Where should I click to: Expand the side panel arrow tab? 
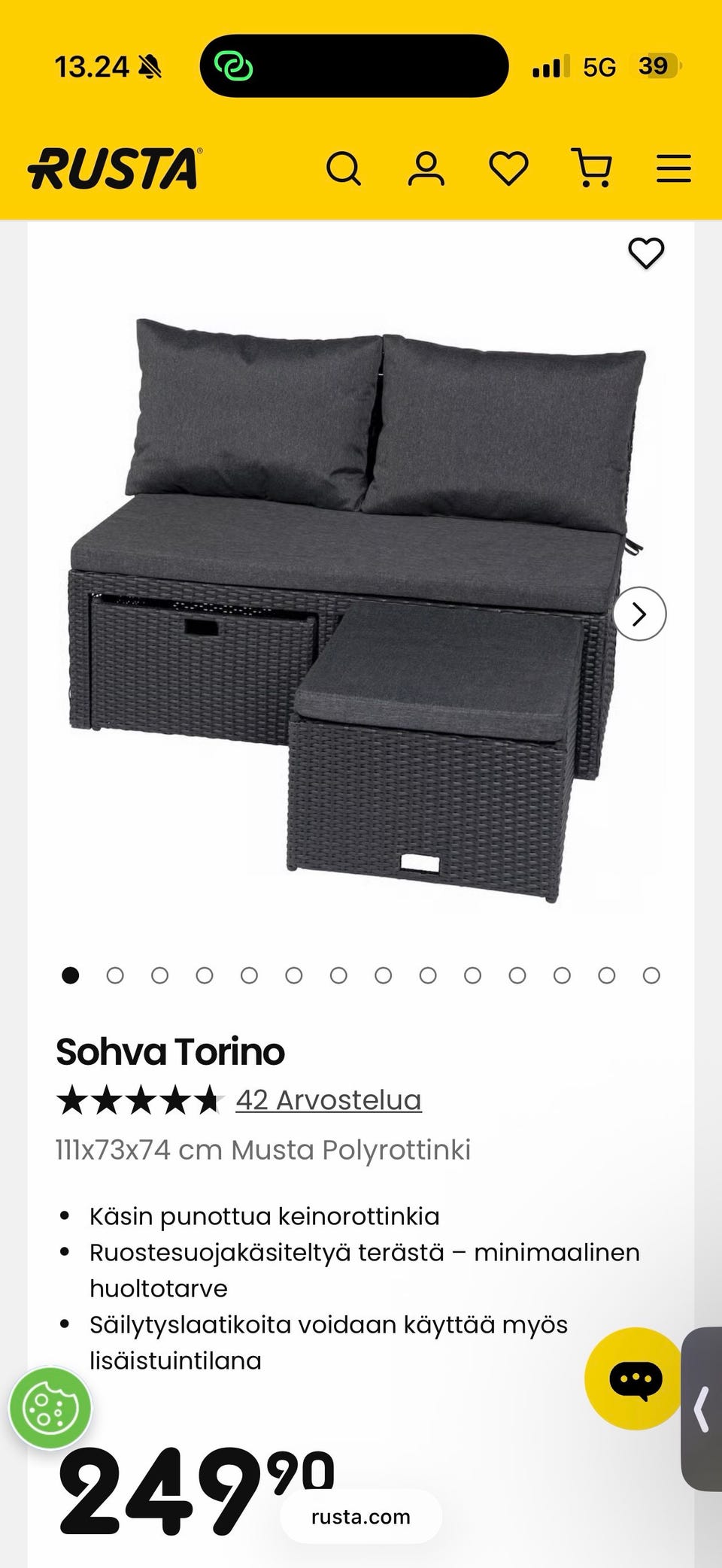702,1409
